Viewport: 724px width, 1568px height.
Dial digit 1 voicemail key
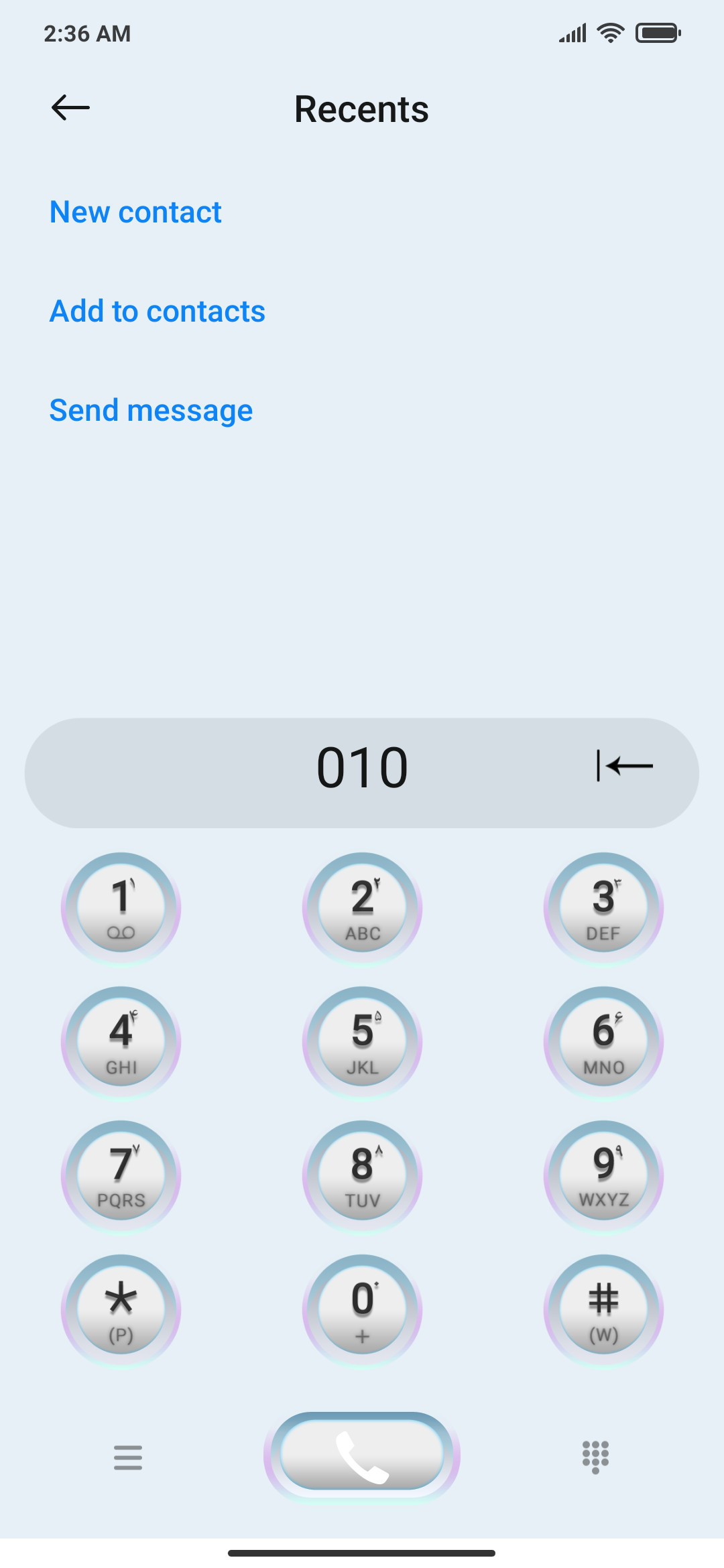point(121,909)
